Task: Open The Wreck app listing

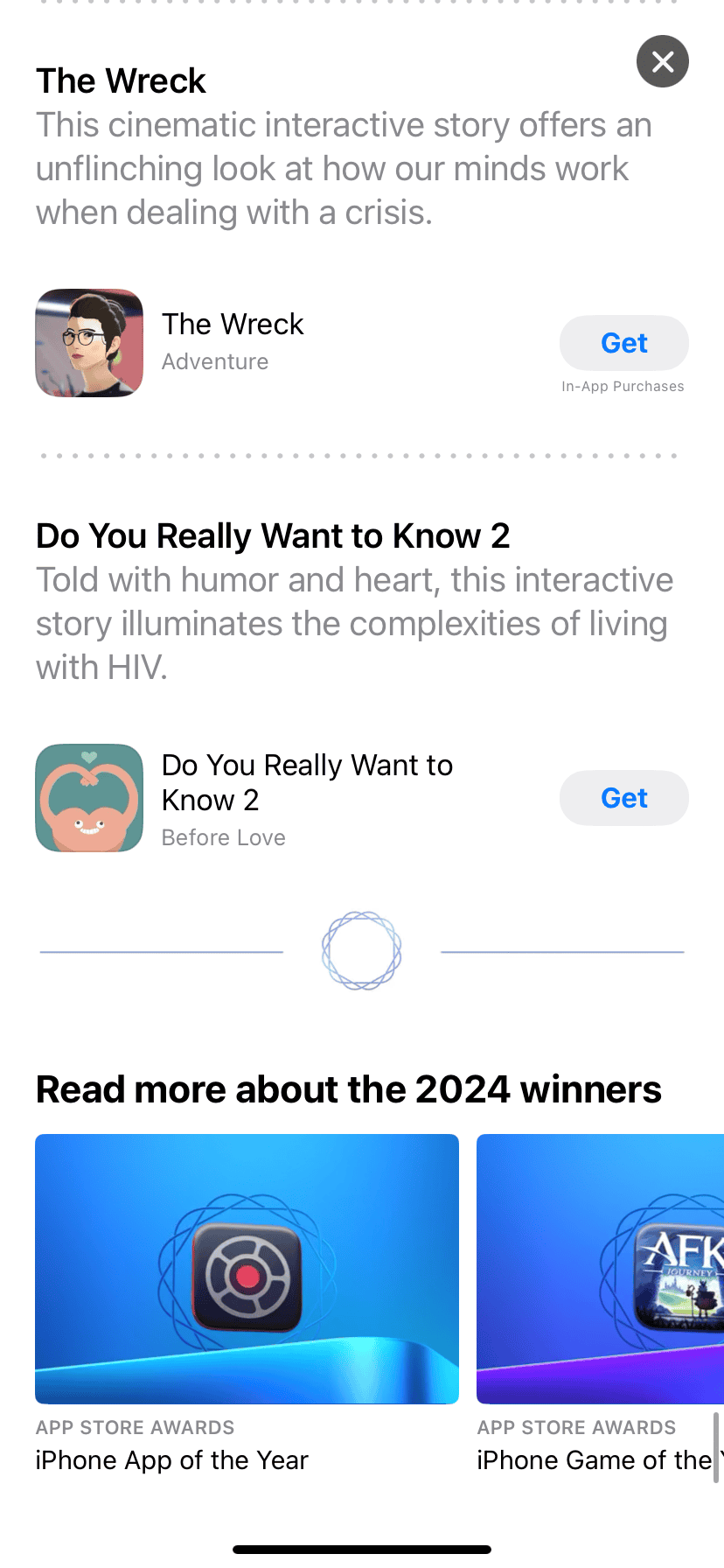Action: 233,341
